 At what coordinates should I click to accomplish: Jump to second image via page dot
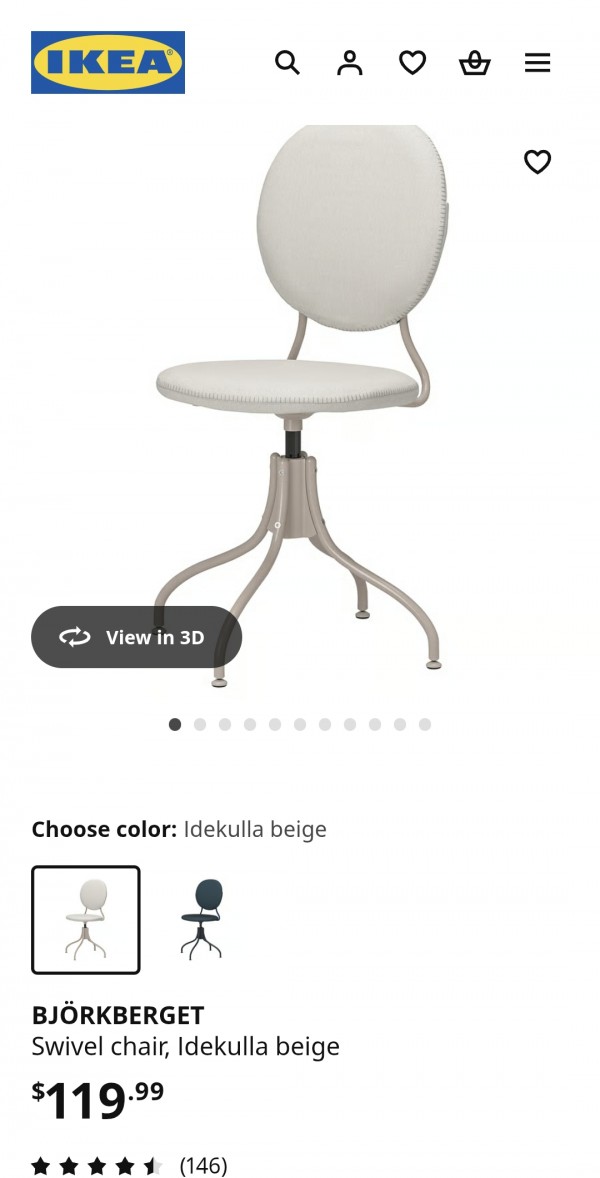200,725
